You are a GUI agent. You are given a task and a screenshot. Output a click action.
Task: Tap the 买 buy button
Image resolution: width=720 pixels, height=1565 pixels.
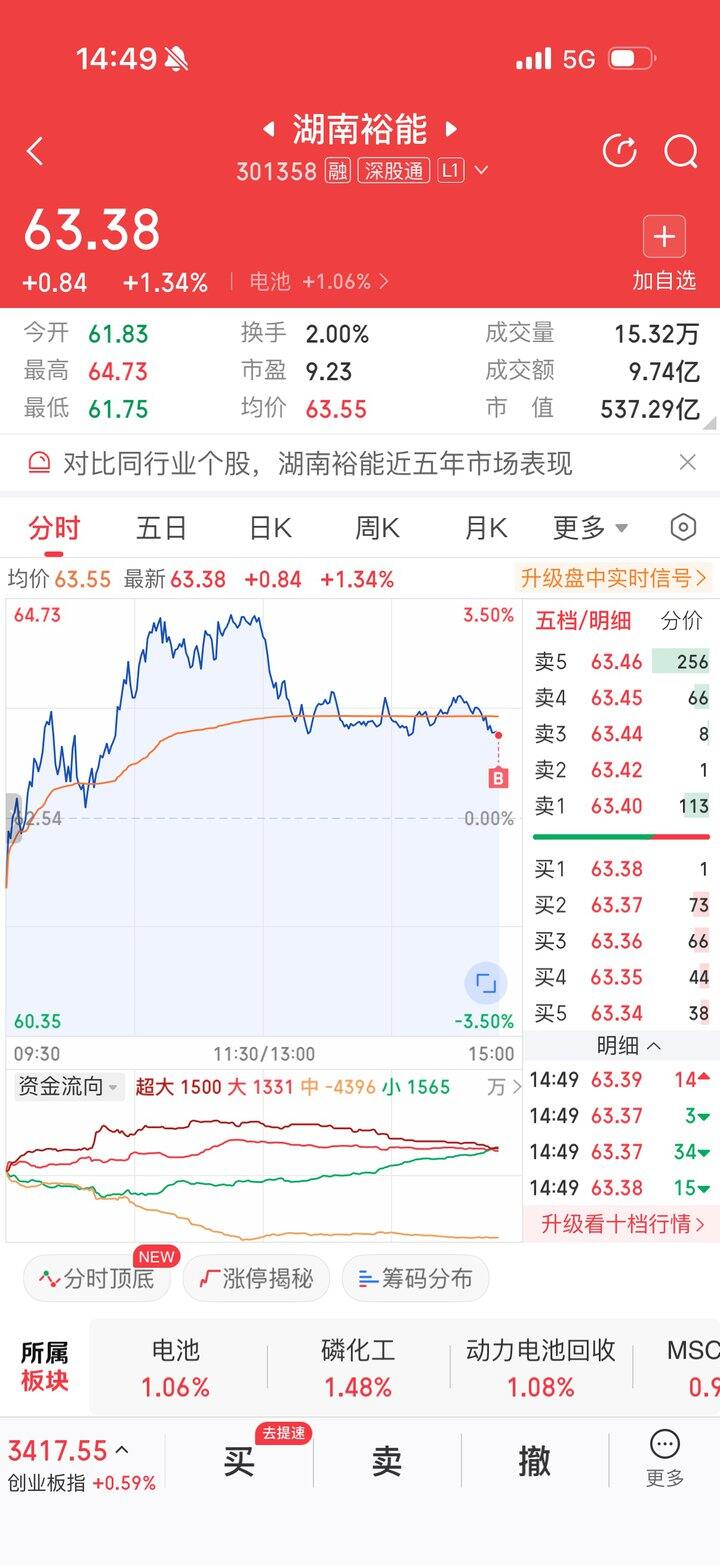(239, 1461)
